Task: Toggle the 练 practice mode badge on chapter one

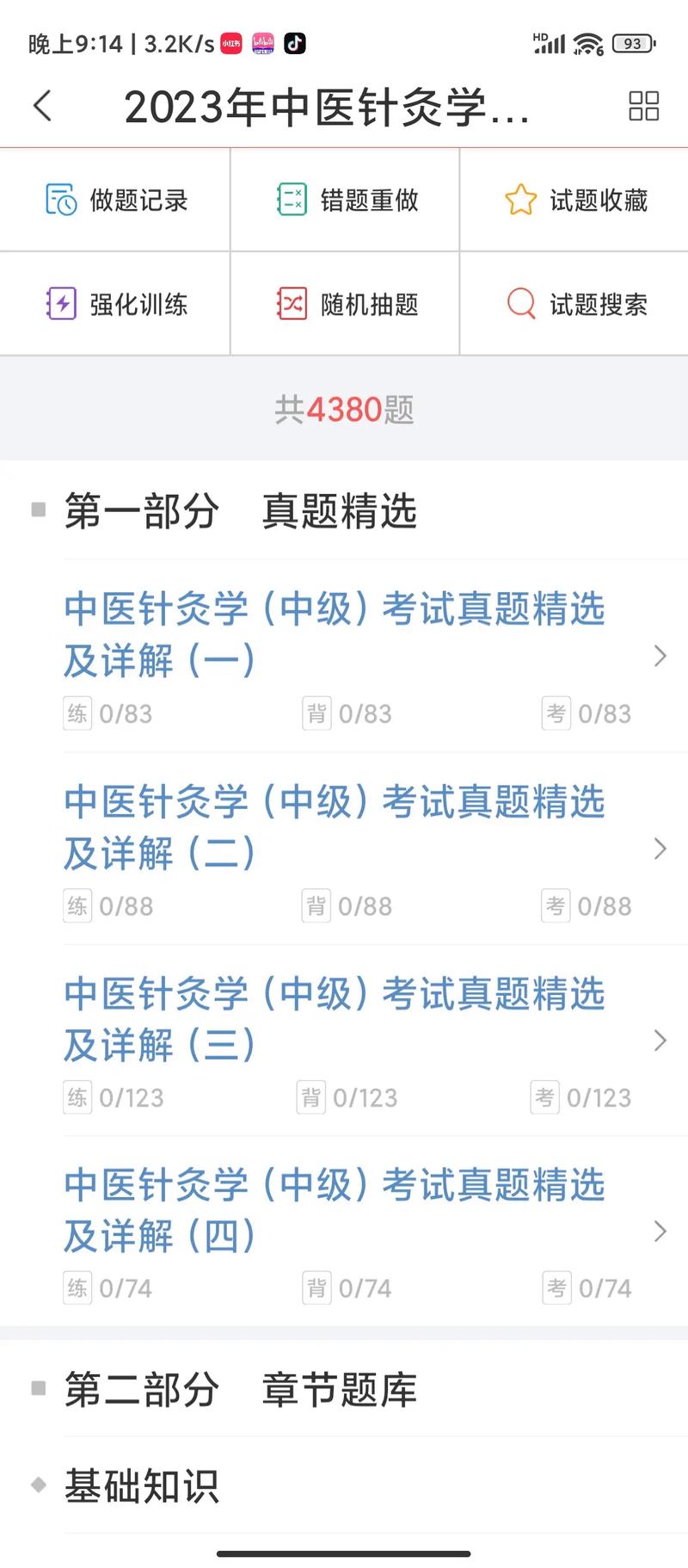Action: pyautogui.click(x=77, y=713)
